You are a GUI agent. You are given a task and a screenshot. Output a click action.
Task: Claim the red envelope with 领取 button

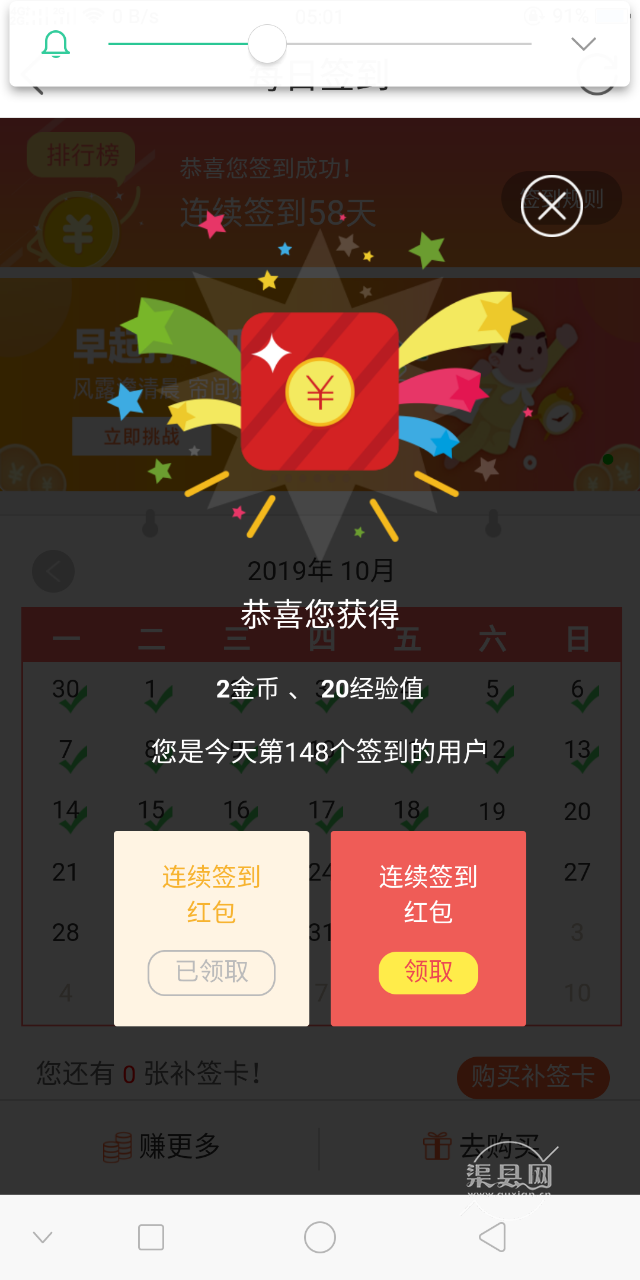click(x=428, y=972)
